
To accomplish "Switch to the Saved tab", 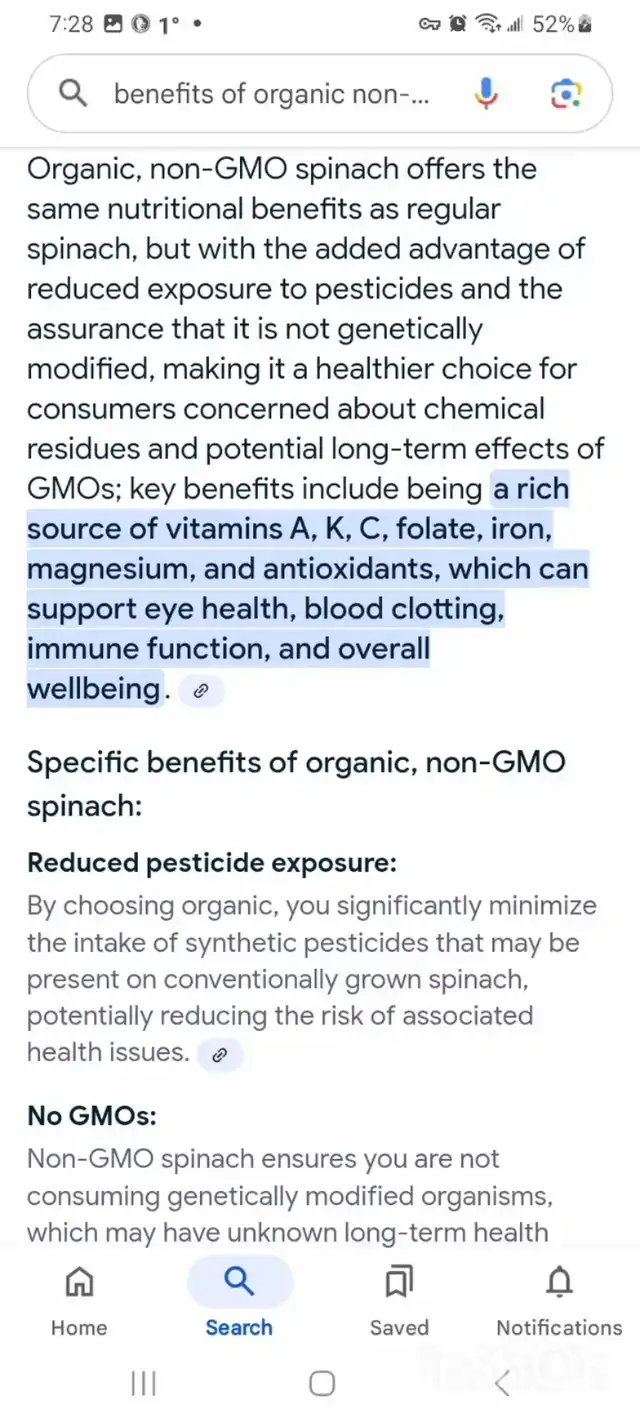I will pyautogui.click(x=399, y=1299).
